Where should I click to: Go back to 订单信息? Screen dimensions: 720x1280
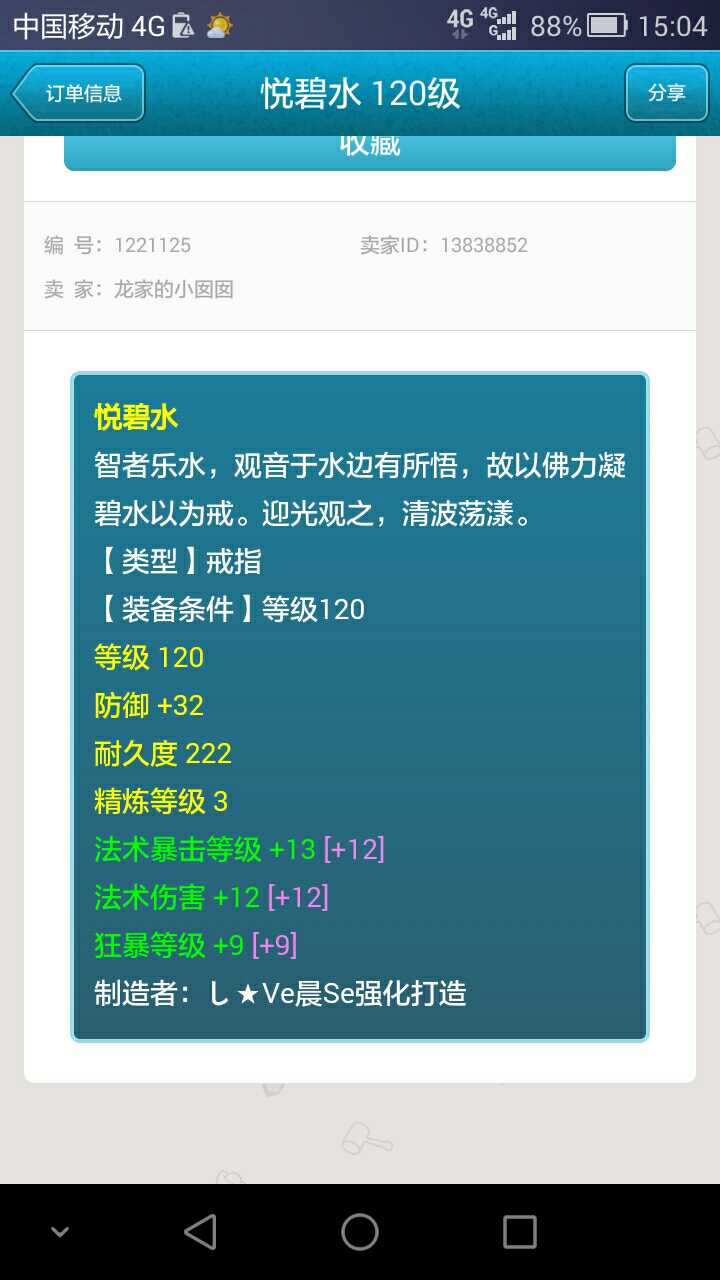[79, 94]
